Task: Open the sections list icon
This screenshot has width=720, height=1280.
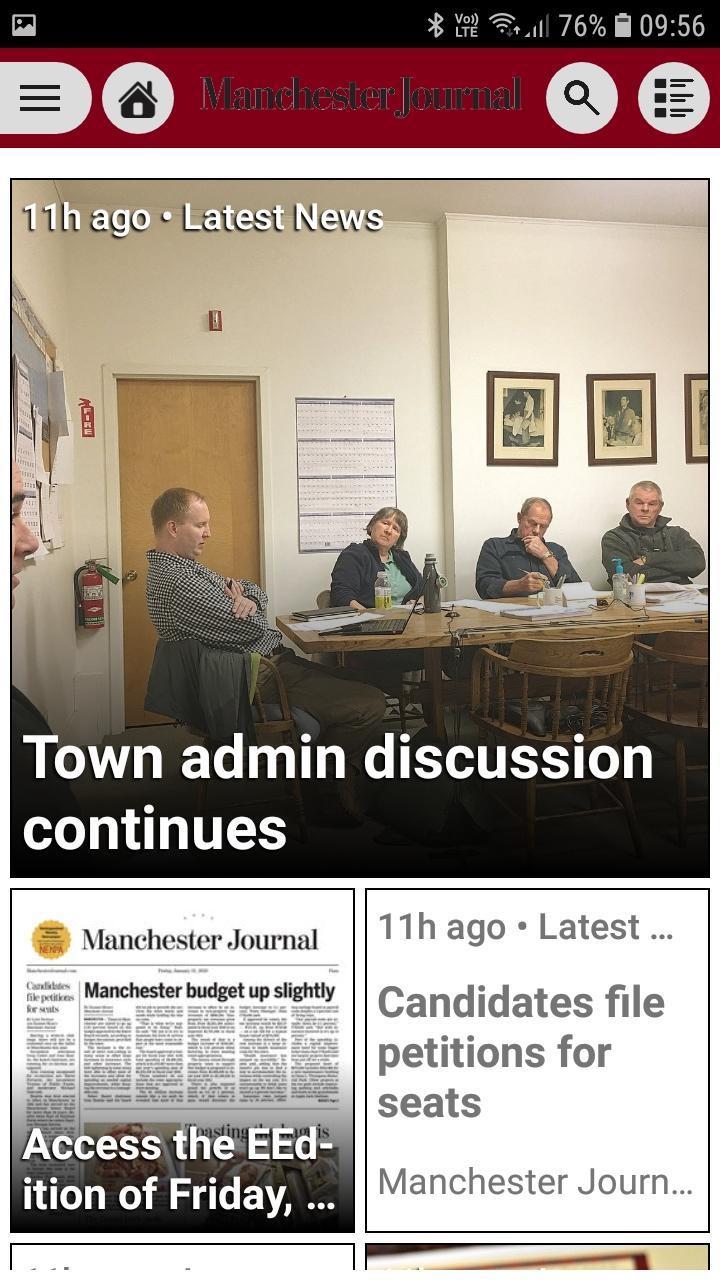Action: click(673, 98)
